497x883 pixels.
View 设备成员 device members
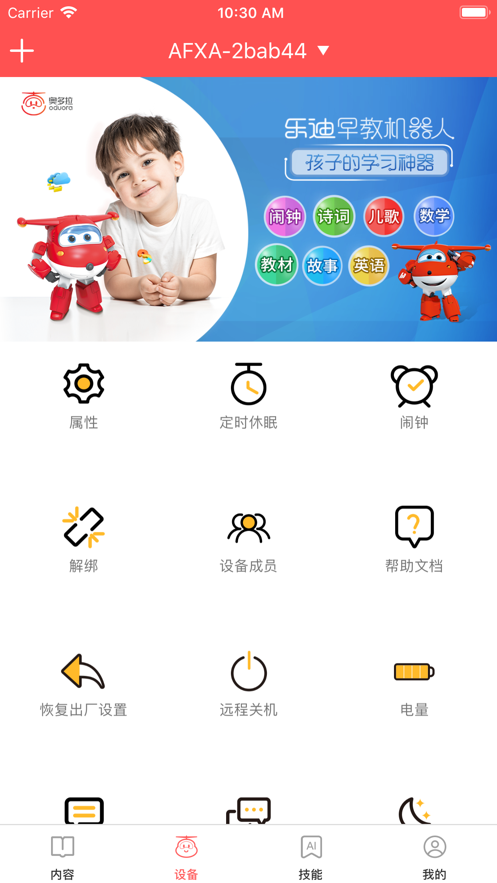pyautogui.click(x=248, y=540)
